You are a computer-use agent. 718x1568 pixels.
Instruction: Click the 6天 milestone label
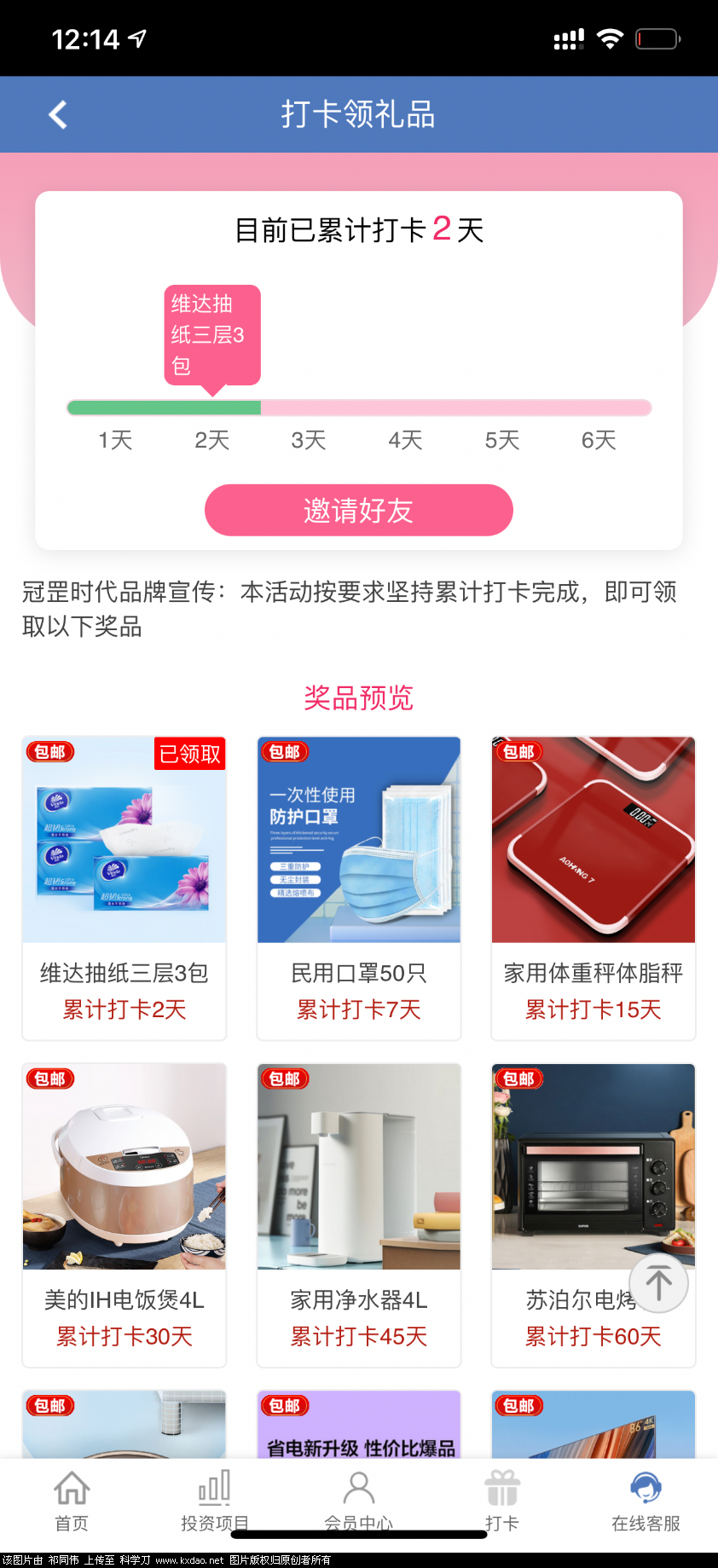click(x=597, y=440)
